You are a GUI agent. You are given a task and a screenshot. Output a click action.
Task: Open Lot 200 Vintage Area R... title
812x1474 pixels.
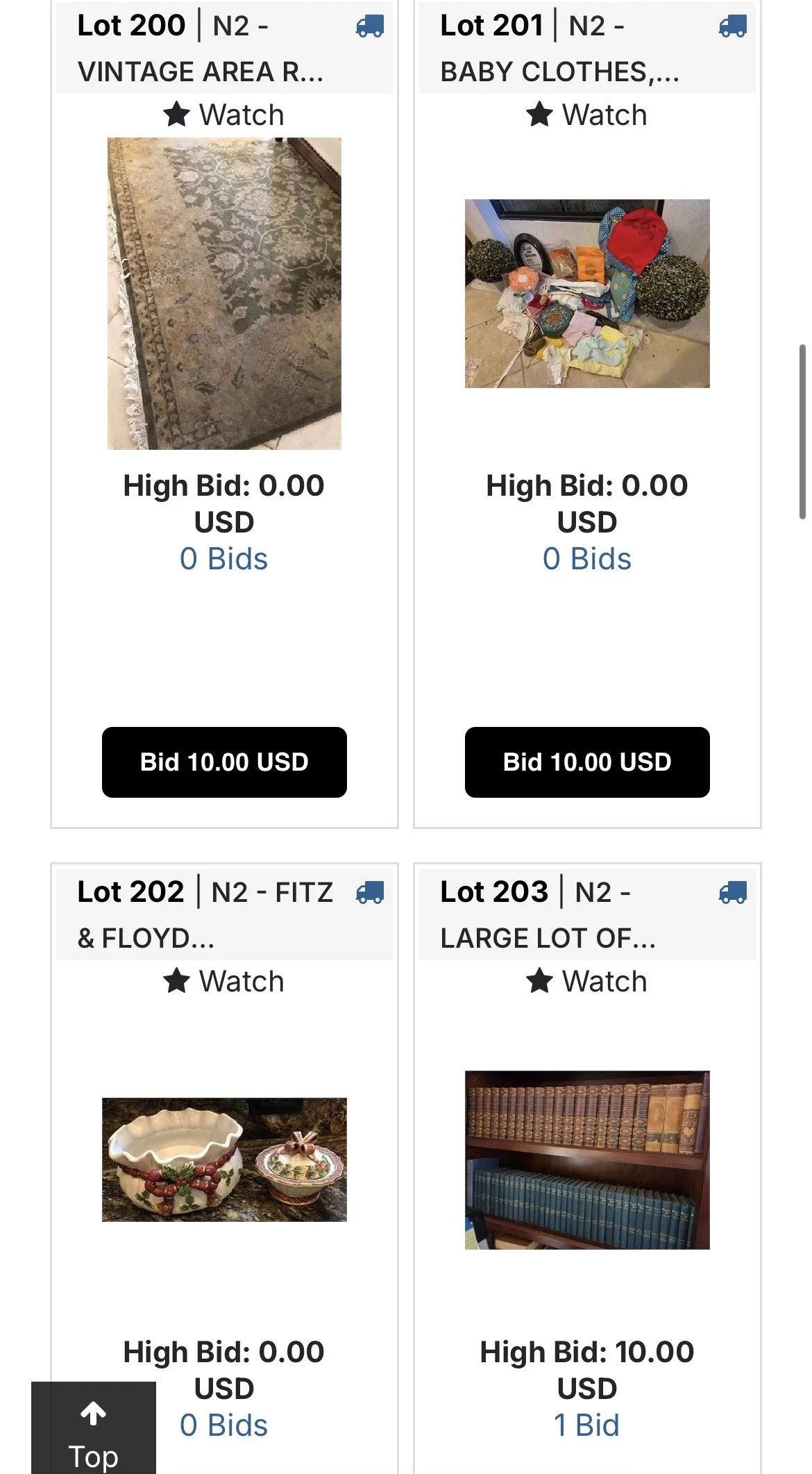[x=201, y=48]
